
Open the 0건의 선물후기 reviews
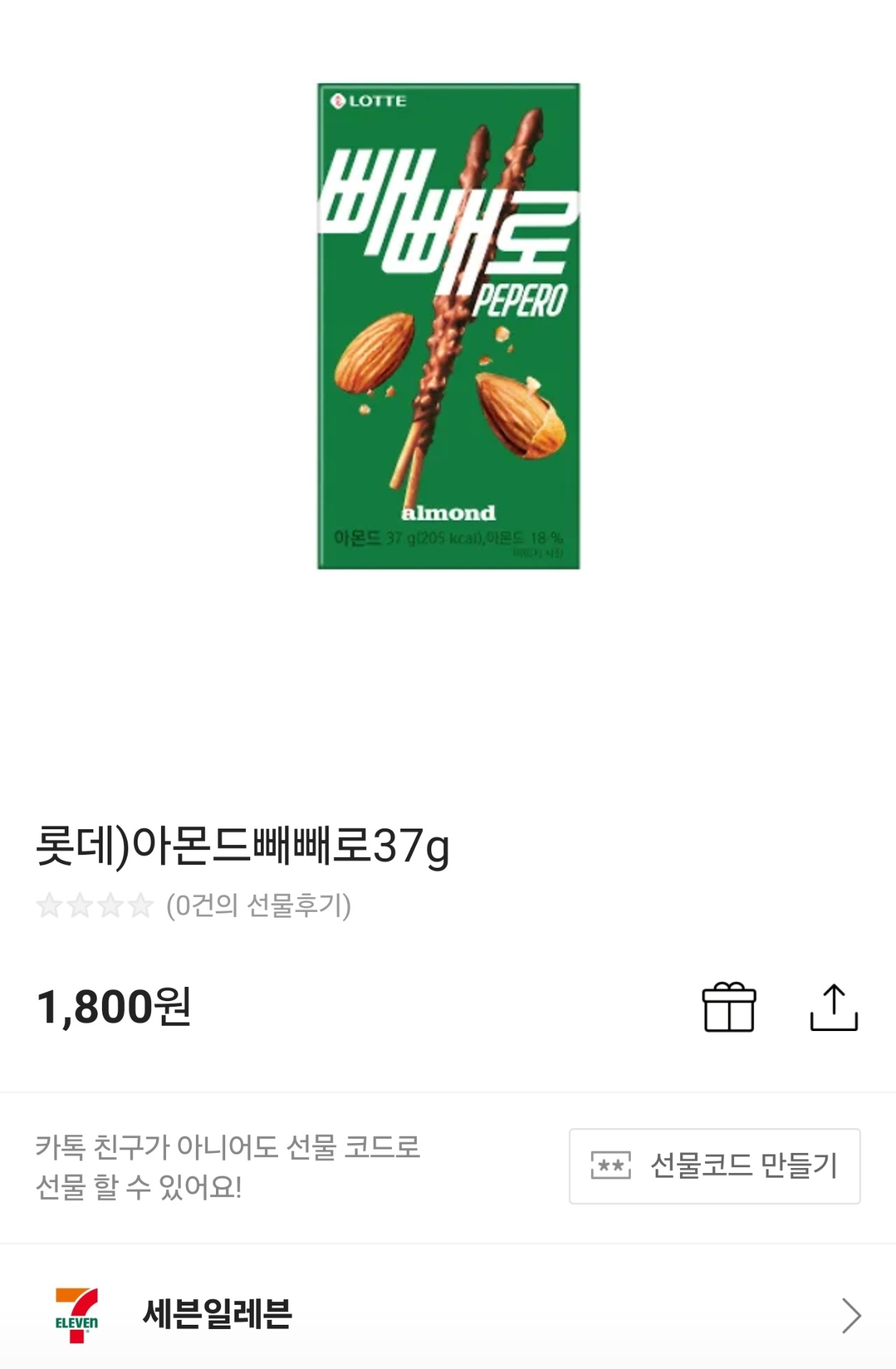click(x=258, y=906)
